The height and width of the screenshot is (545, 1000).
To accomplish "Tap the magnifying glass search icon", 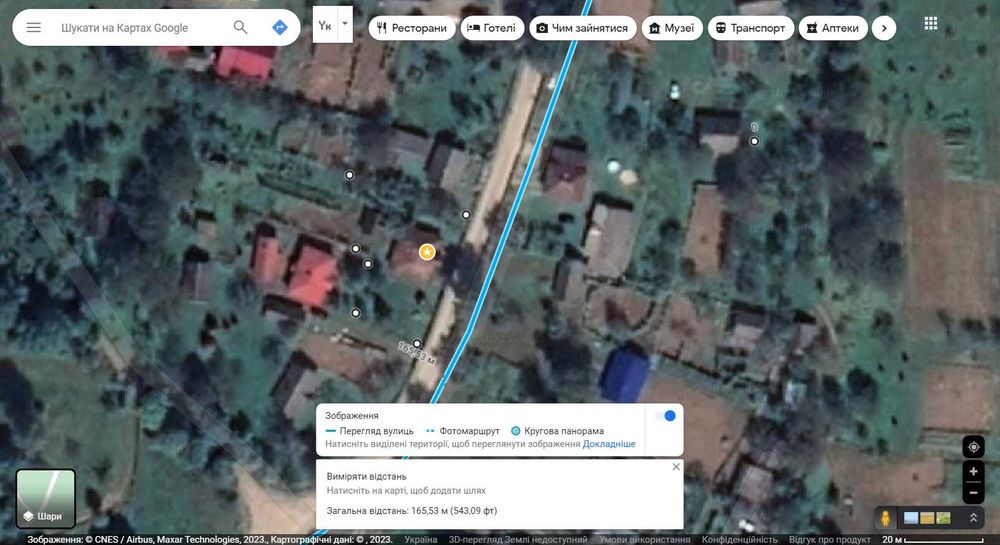I will pyautogui.click(x=240, y=27).
